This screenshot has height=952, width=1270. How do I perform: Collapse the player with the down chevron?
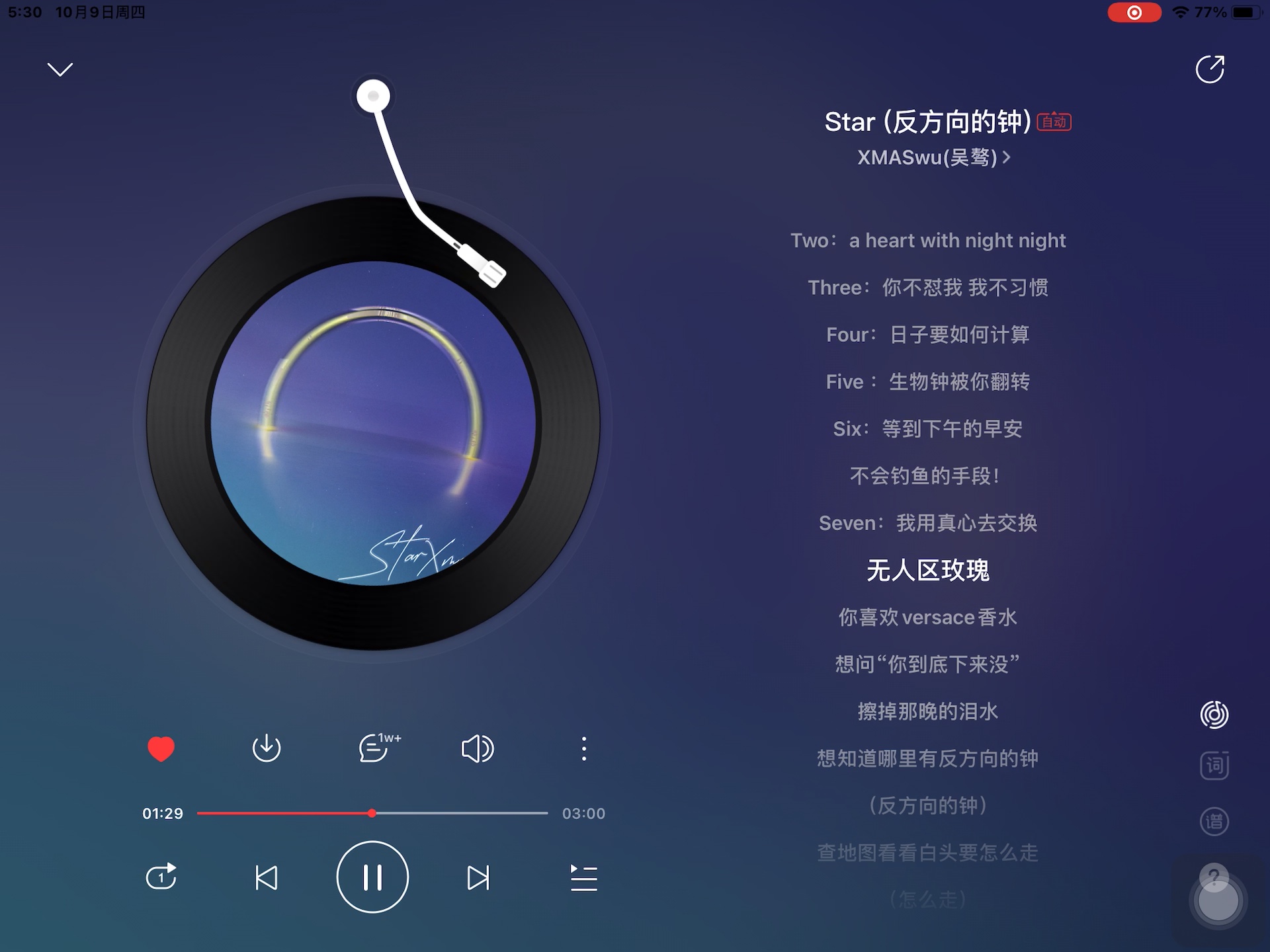[x=60, y=69]
